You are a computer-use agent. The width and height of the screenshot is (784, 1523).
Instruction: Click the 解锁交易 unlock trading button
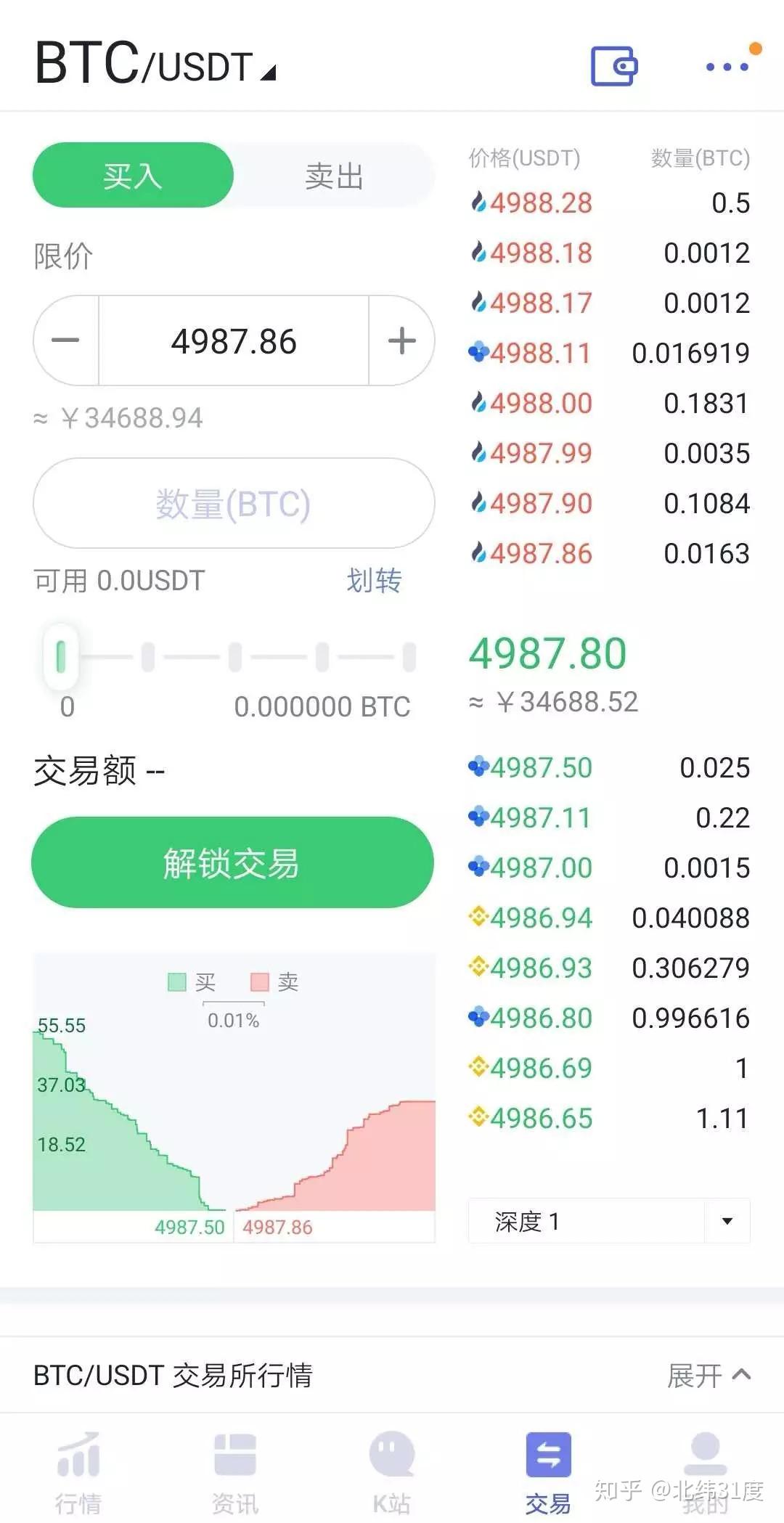(232, 862)
